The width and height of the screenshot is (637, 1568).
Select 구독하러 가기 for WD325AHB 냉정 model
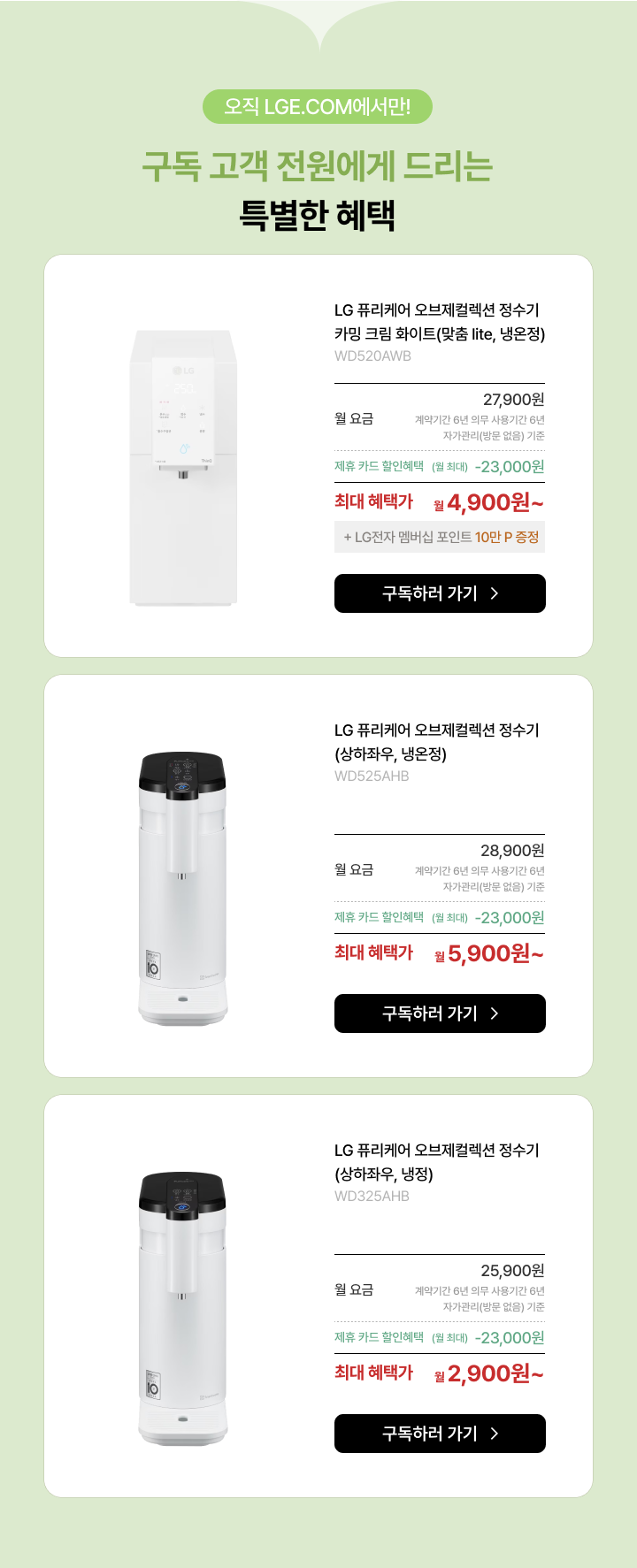(x=440, y=1434)
